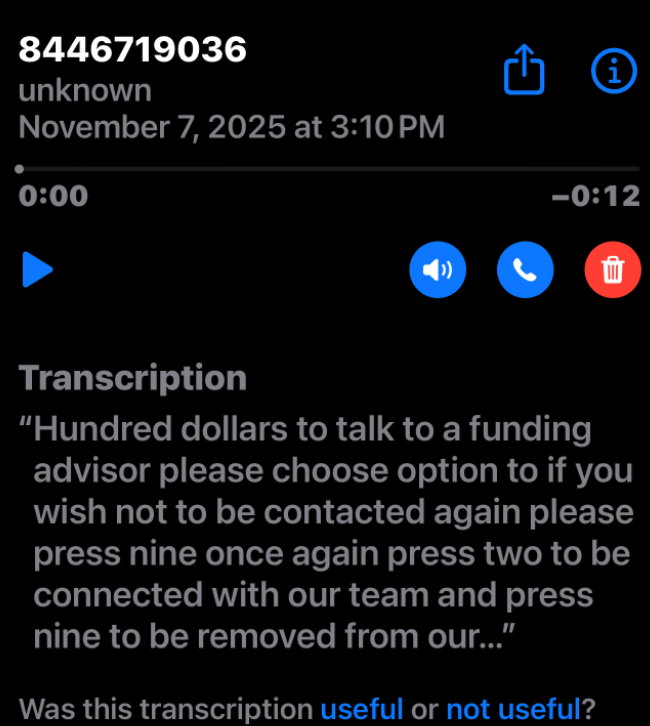Call back 8446719036

[525, 270]
